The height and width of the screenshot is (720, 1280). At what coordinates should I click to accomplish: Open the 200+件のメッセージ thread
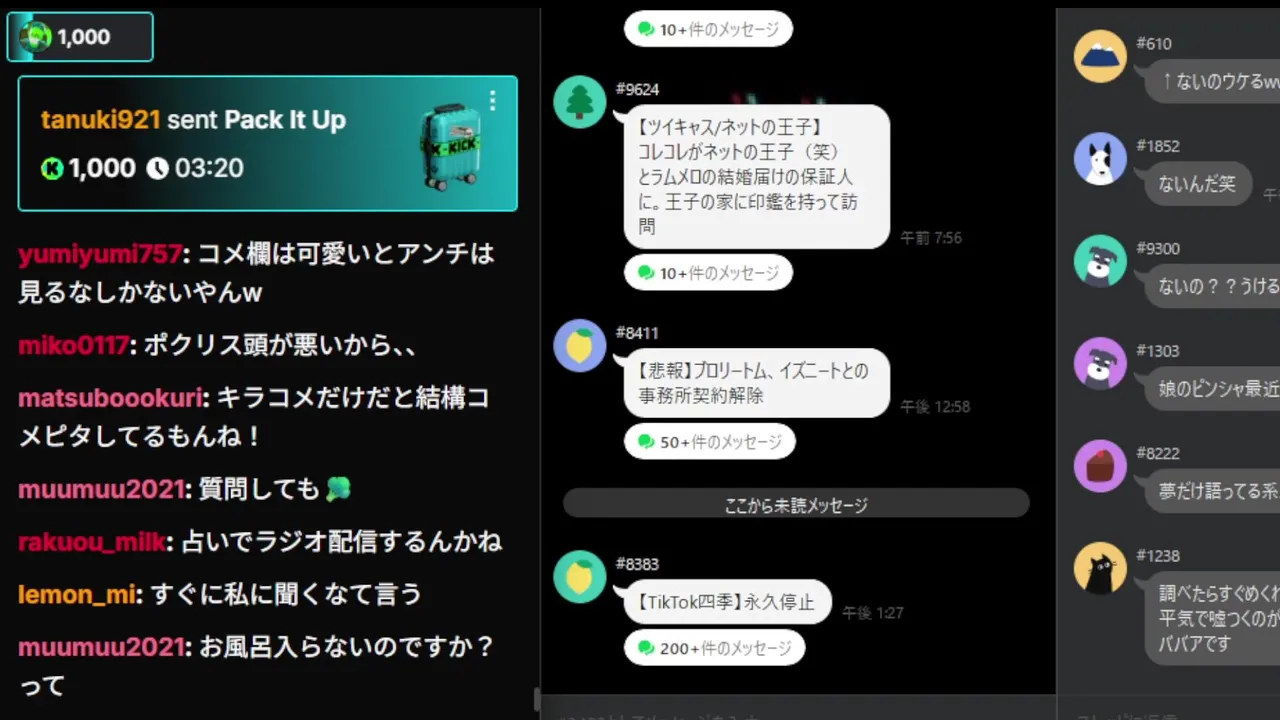(714, 648)
